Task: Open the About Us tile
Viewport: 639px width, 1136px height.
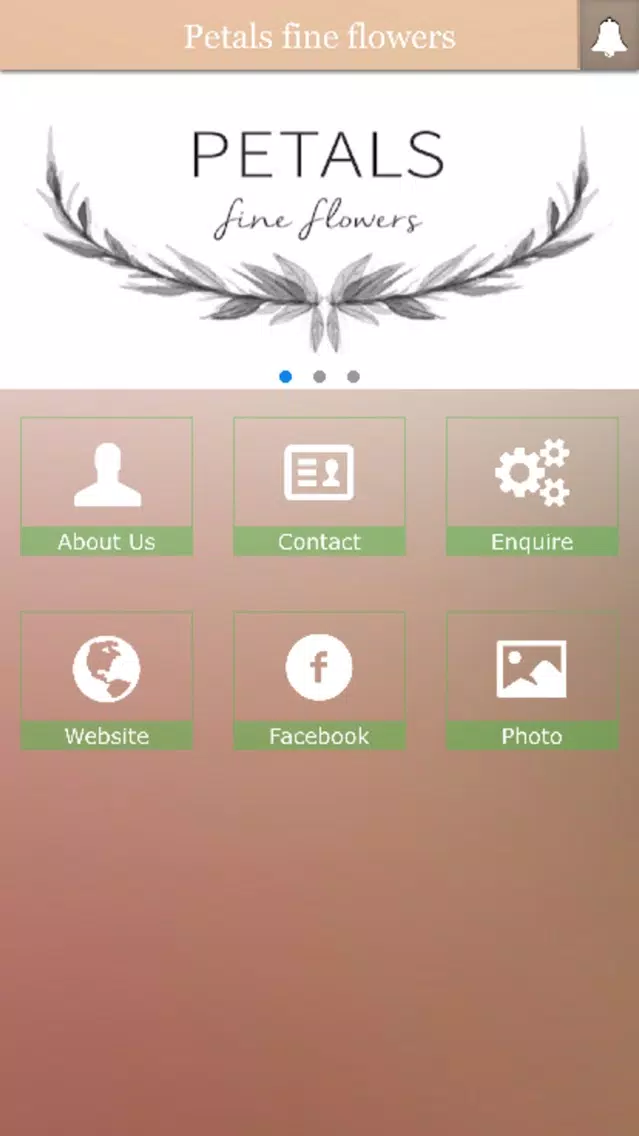Action: coord(107,486)
